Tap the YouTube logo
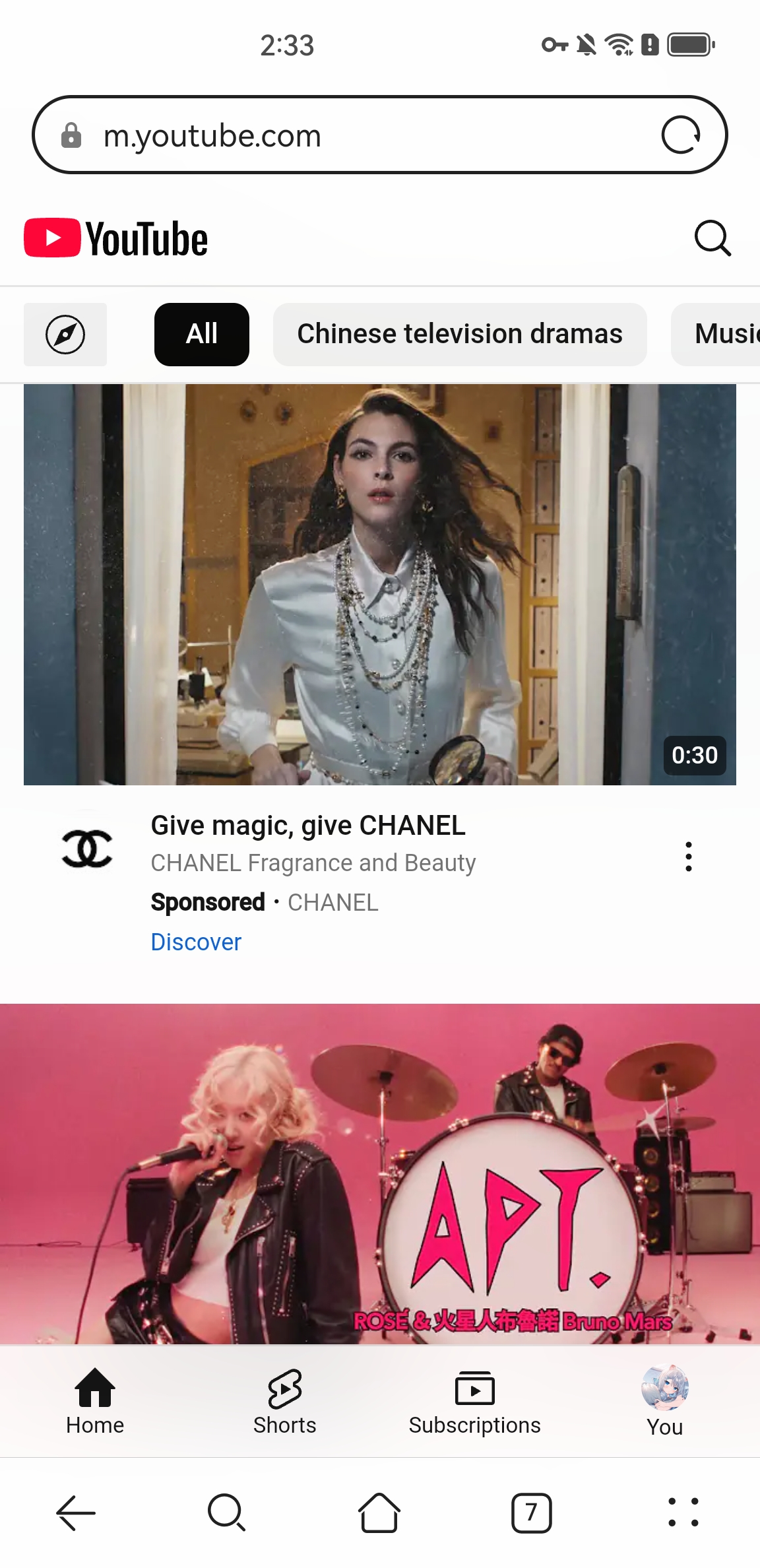760x1568 pixels. tap(116, 238)
